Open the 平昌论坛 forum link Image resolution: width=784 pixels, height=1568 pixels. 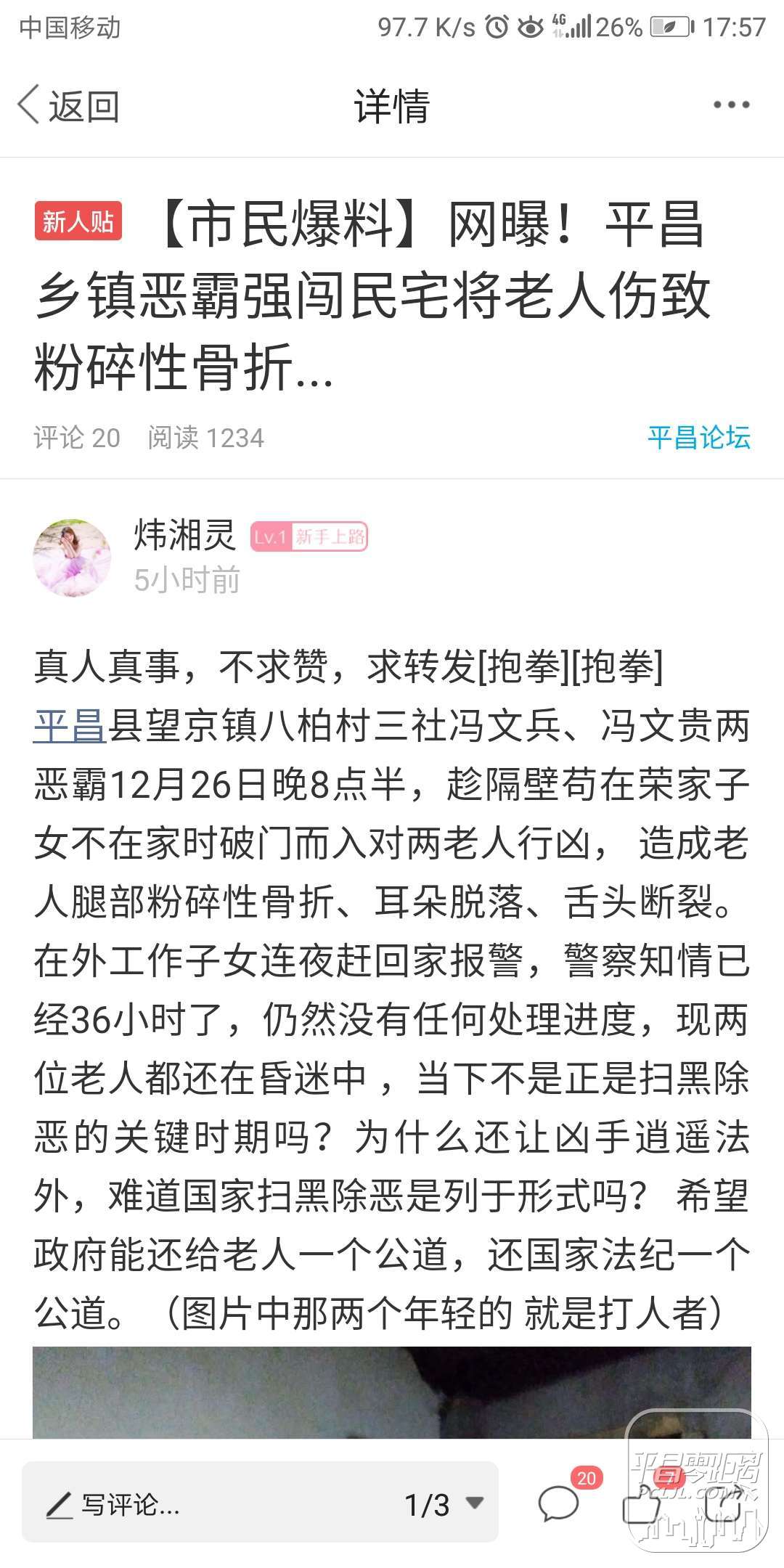coord(698,438)
